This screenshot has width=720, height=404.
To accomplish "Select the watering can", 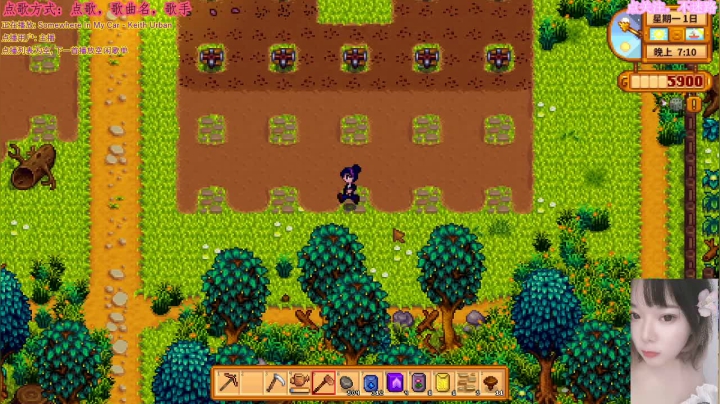I will click(300, 382).
